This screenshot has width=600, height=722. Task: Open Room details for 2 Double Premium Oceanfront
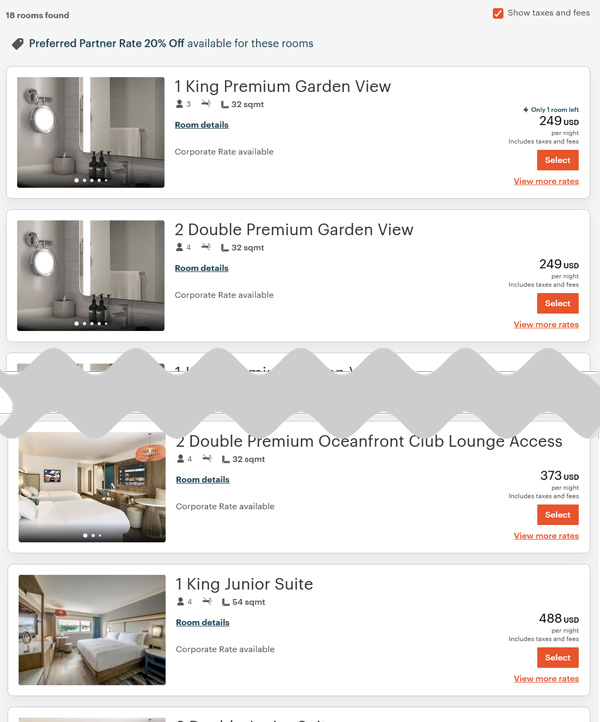coord(202,480)
